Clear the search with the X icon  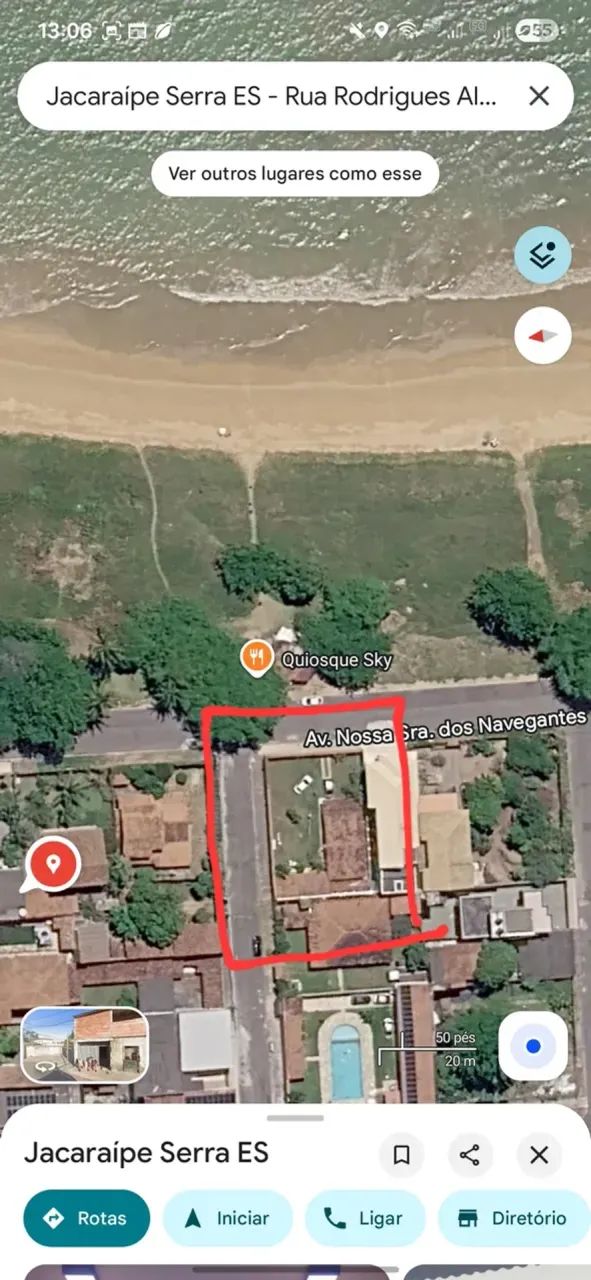(x=539, y=96)
